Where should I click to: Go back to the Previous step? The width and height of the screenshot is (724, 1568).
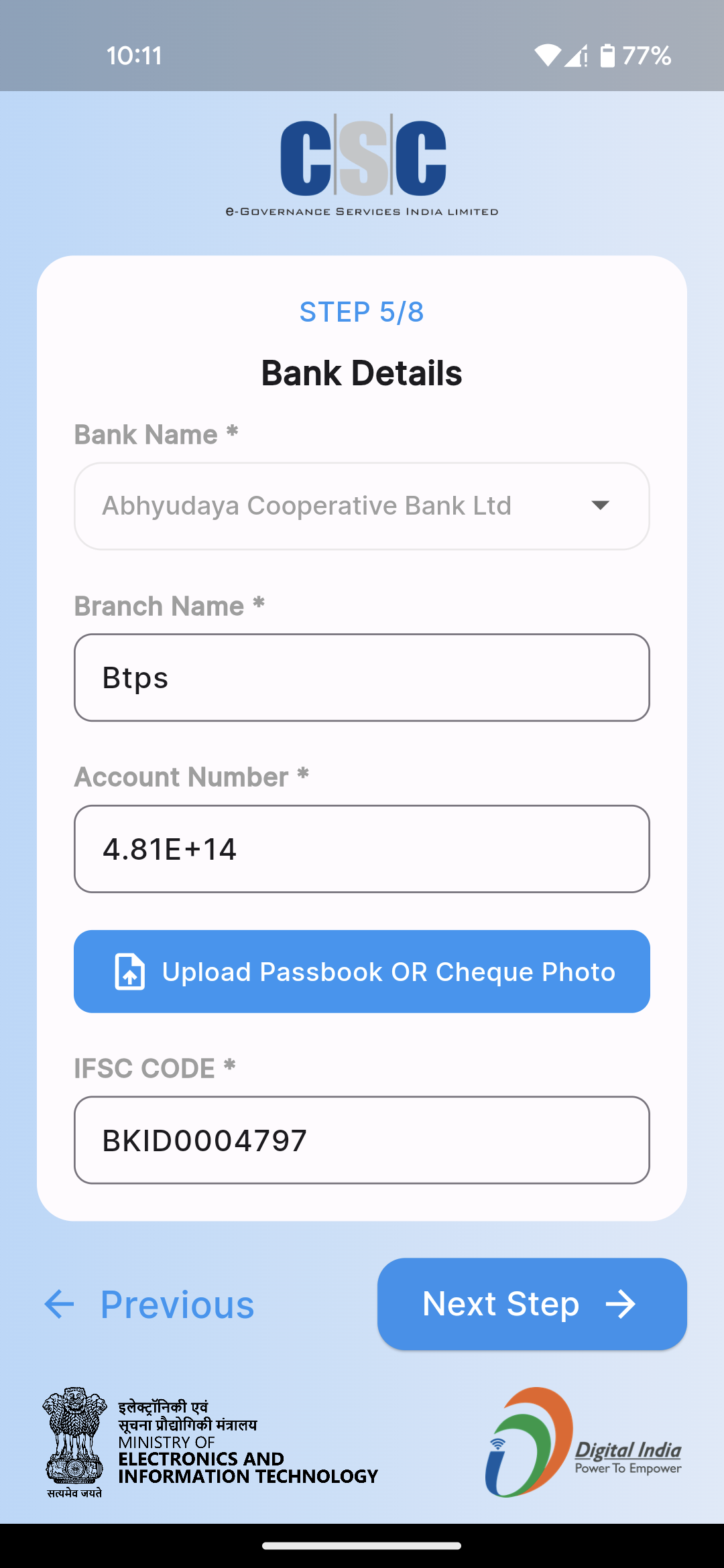coord(149,1304)
